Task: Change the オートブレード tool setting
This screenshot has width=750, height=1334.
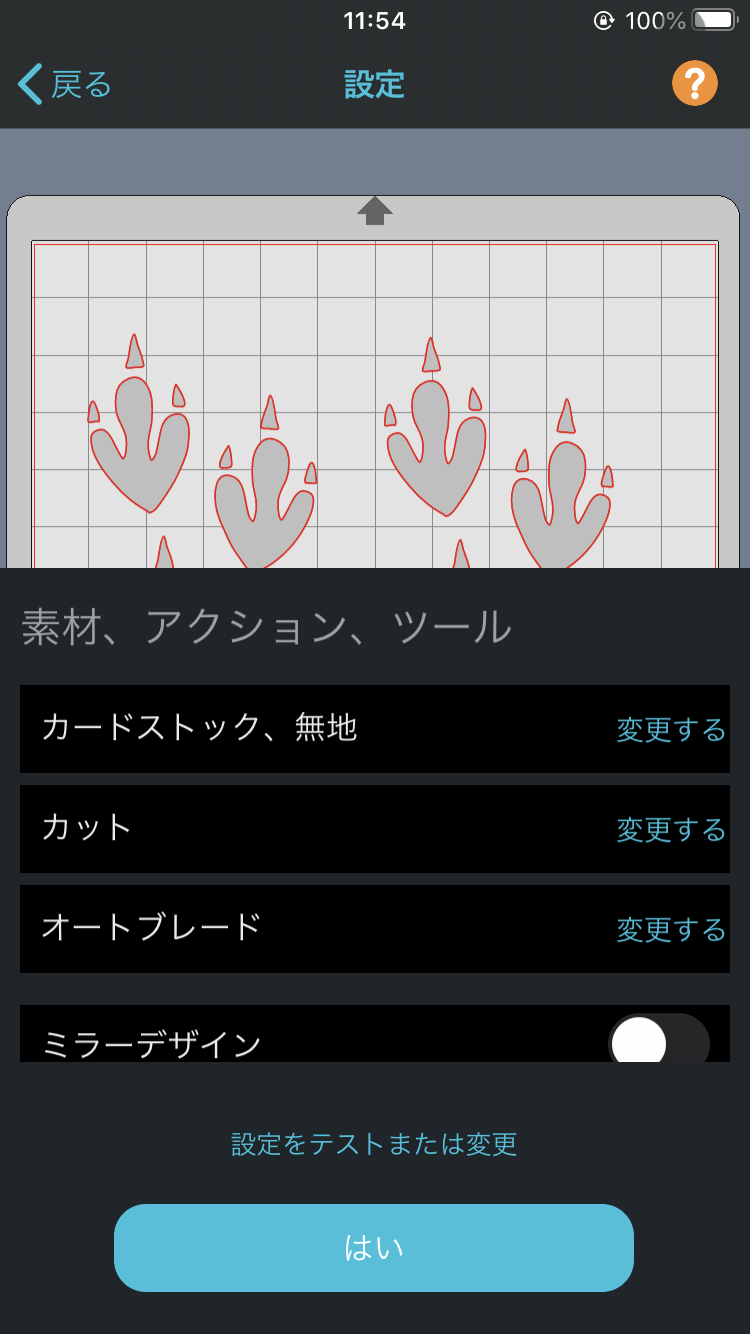Action: 671,929
